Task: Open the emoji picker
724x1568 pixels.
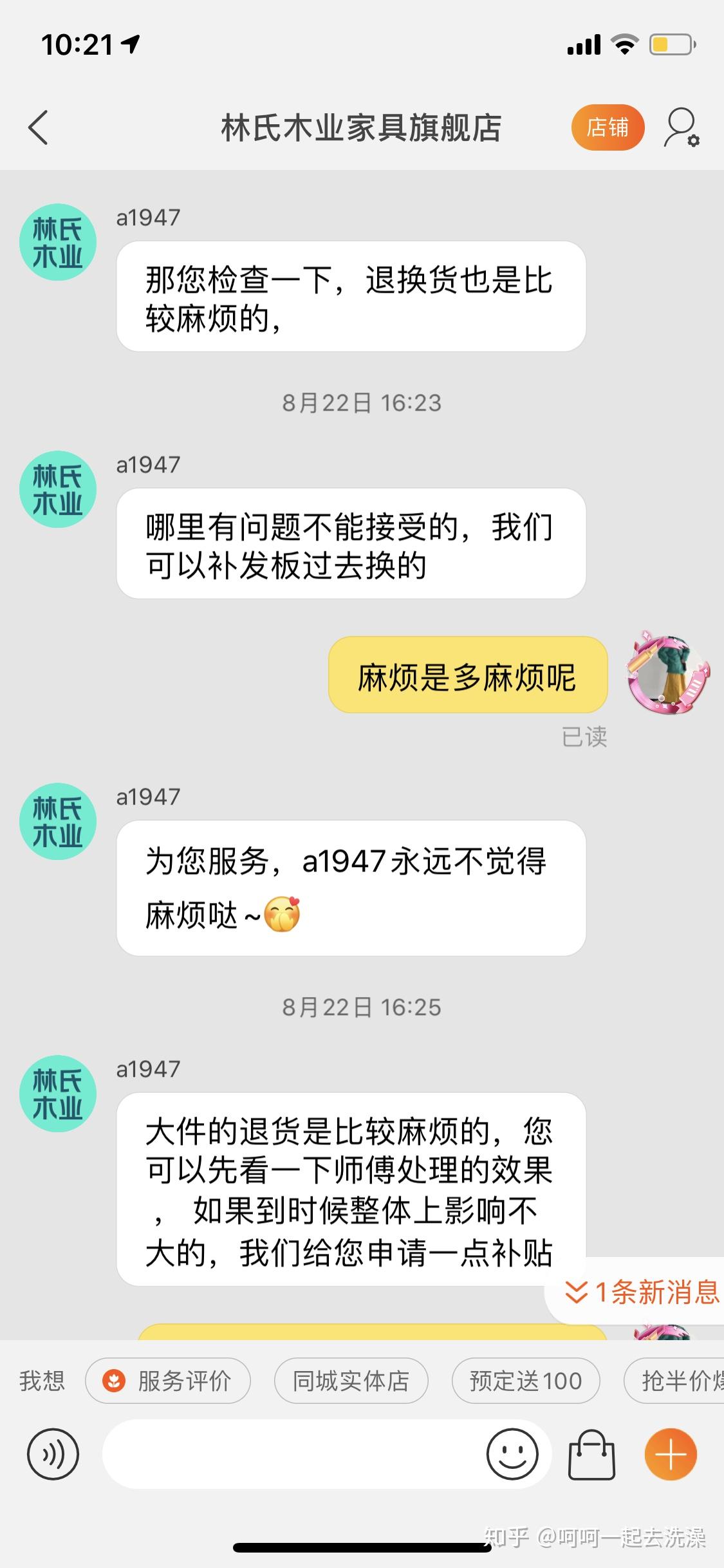Action: click(512, 1454)
